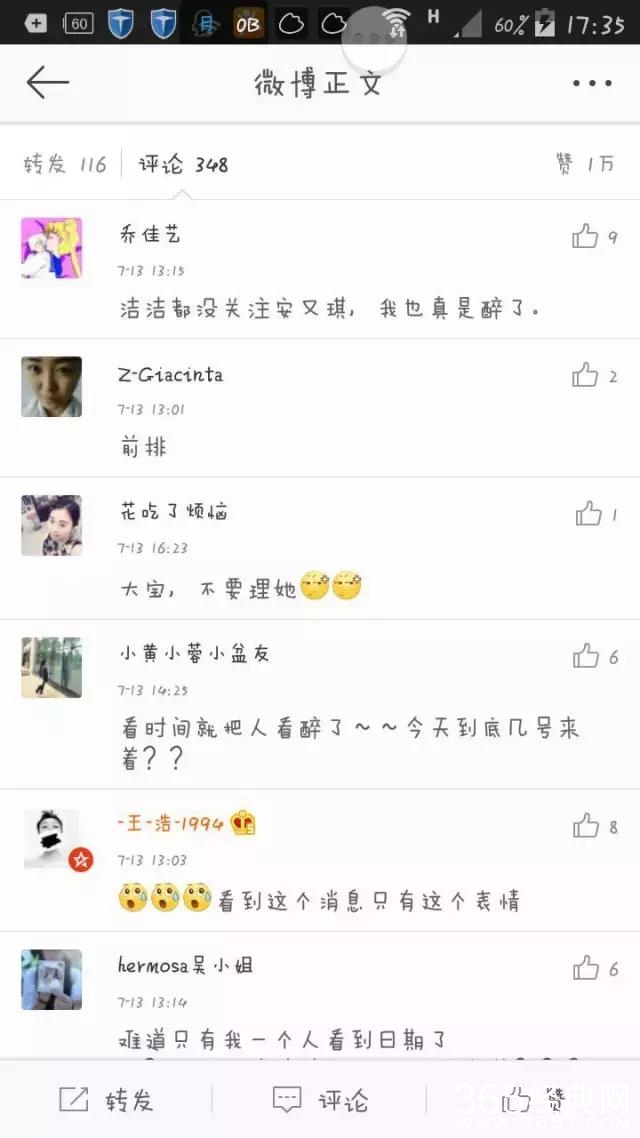This screenshot has height=1138, width=640.
Task: Open 乔佳艺's profile avatar
Action: click(52, 248)
